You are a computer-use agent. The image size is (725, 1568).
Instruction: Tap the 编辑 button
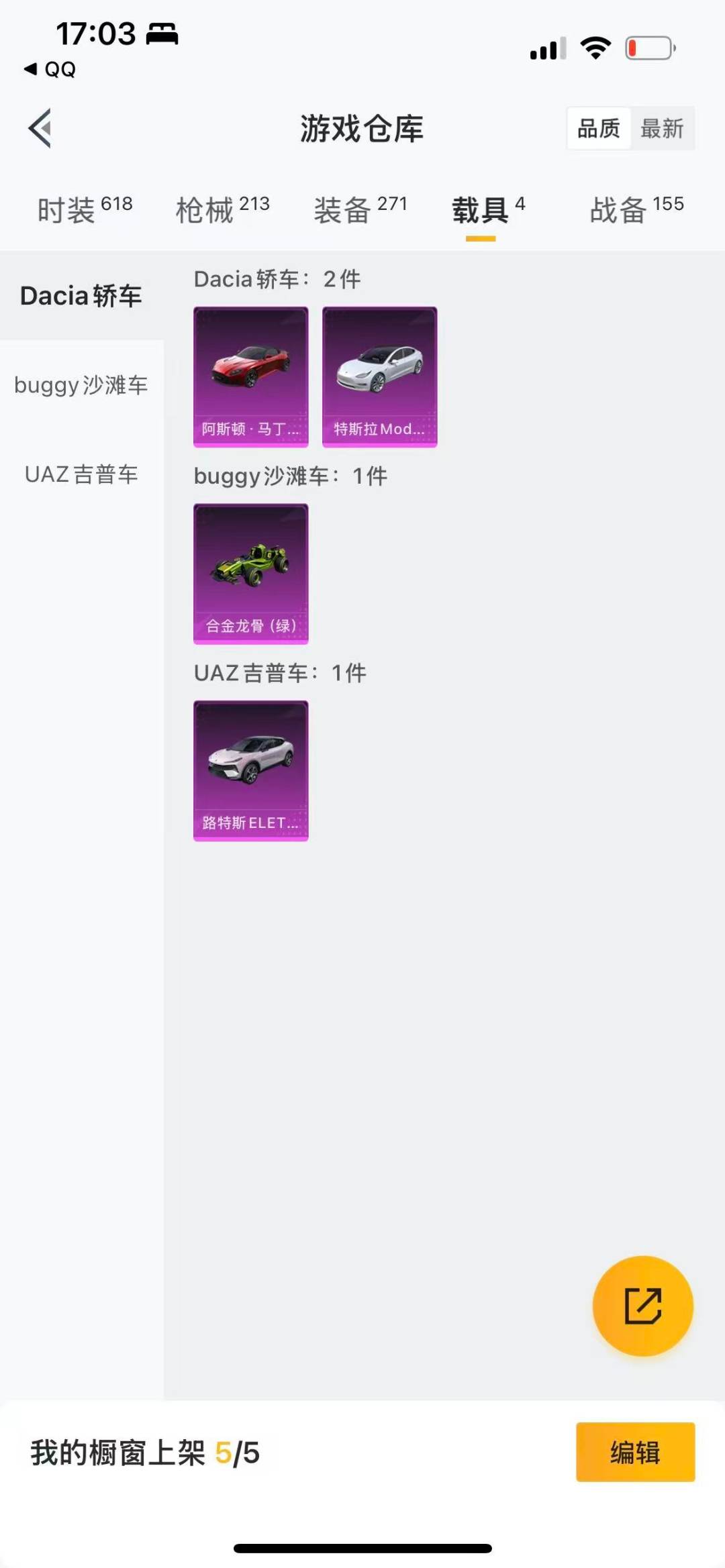(635, 1453)
